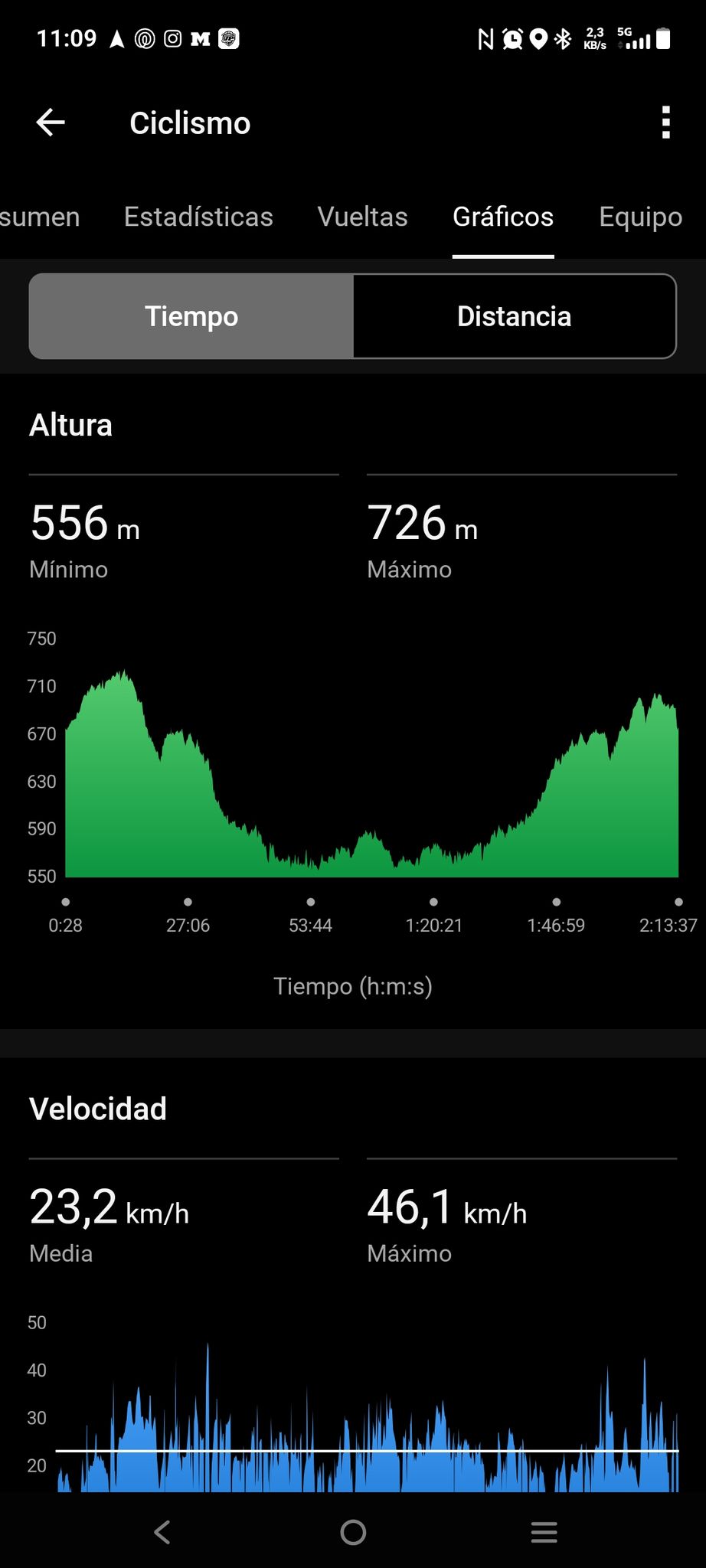Tap the system home button
The height and width of the screenshot is (1568, 706).
click(353, 1532)
